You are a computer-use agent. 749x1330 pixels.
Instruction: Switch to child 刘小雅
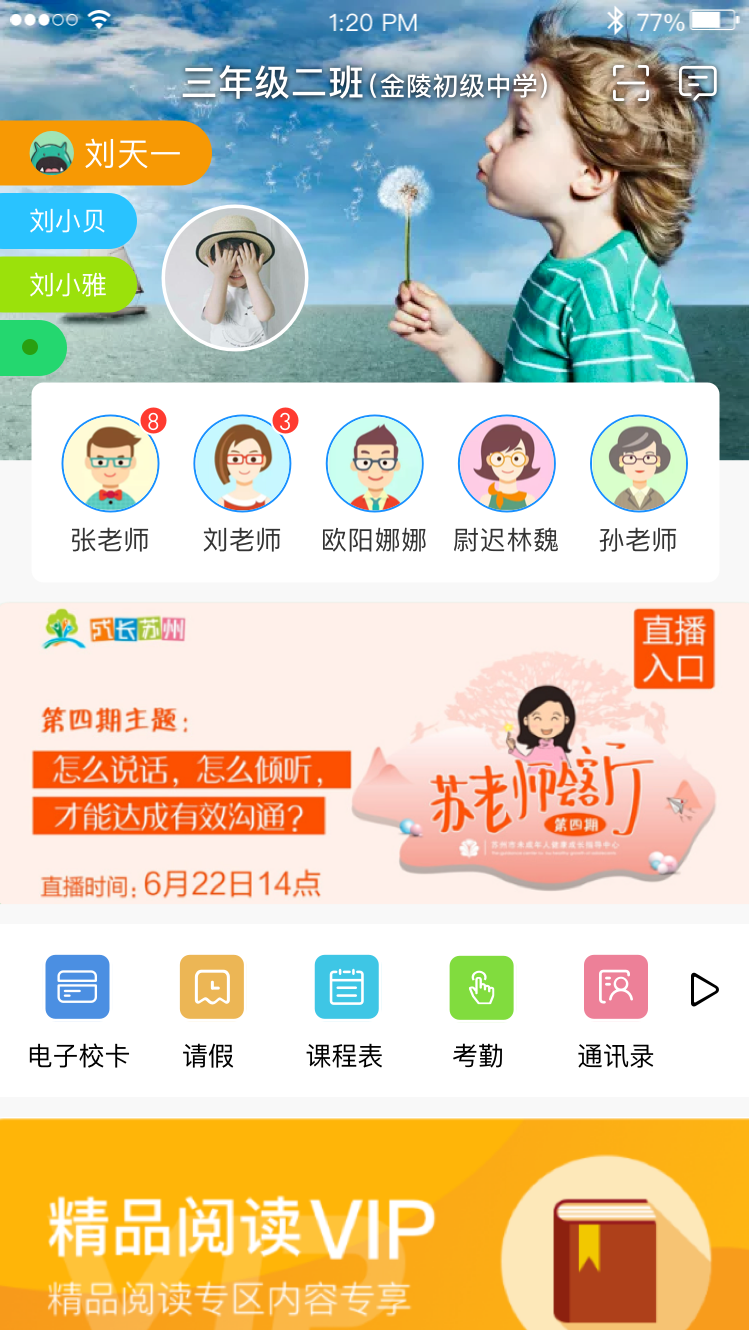point(67,285)
